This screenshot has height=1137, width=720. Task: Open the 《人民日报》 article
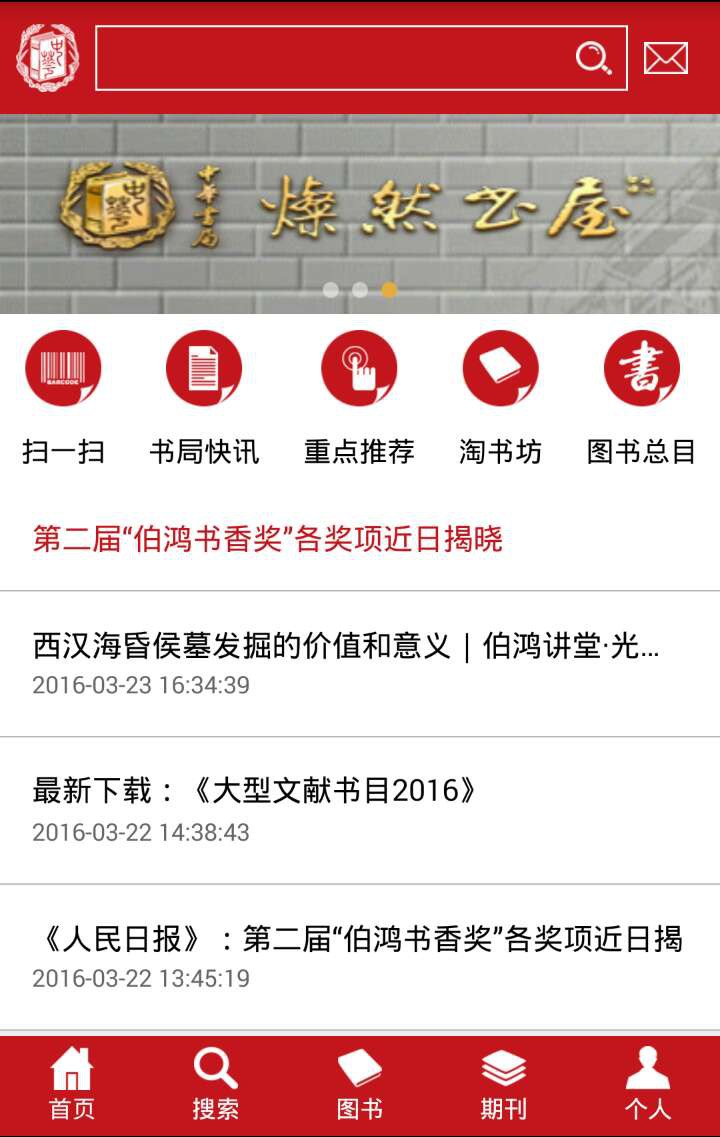[x=358, y=955]
